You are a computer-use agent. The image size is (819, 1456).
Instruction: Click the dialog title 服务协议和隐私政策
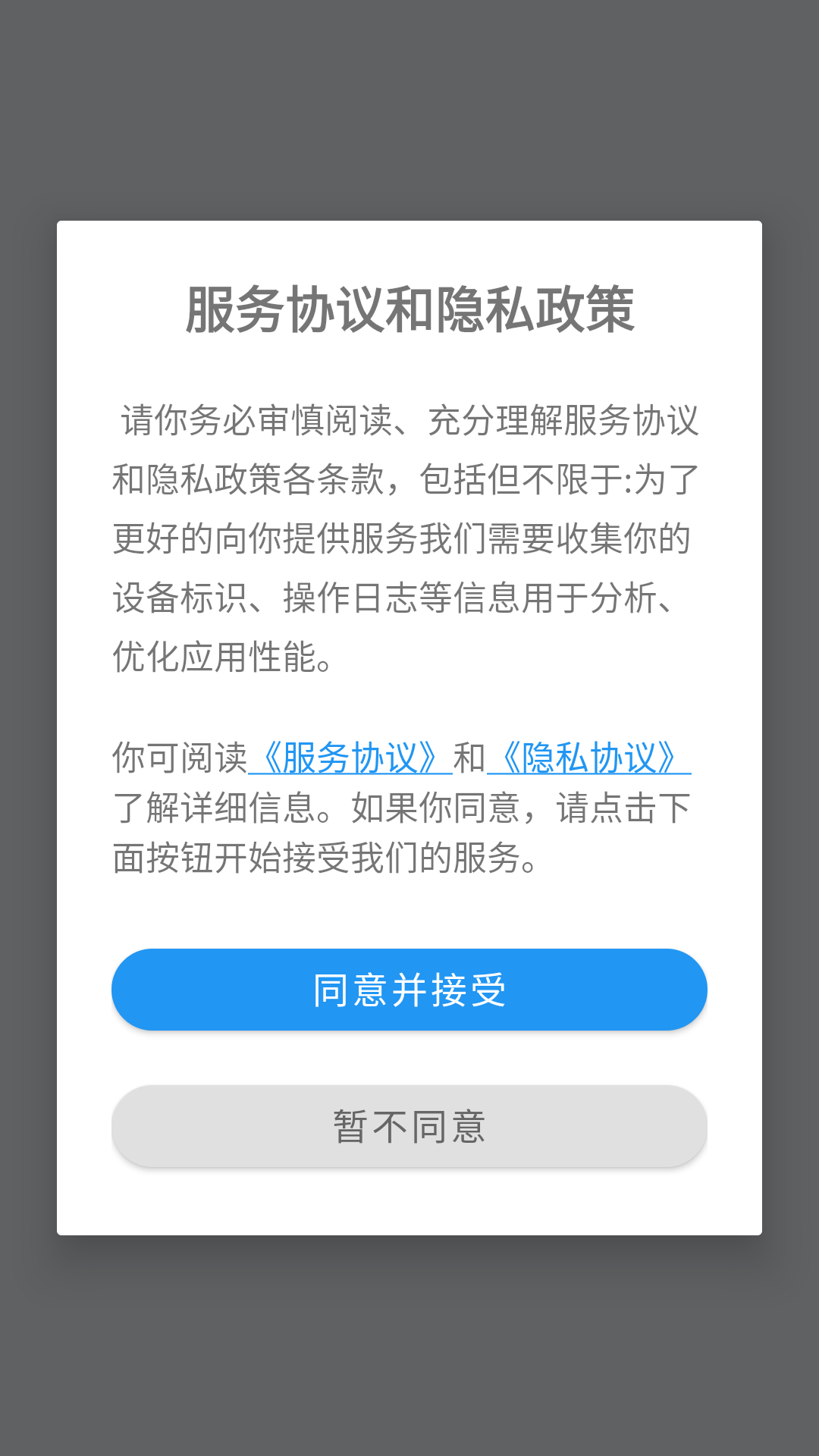point(409,306)
